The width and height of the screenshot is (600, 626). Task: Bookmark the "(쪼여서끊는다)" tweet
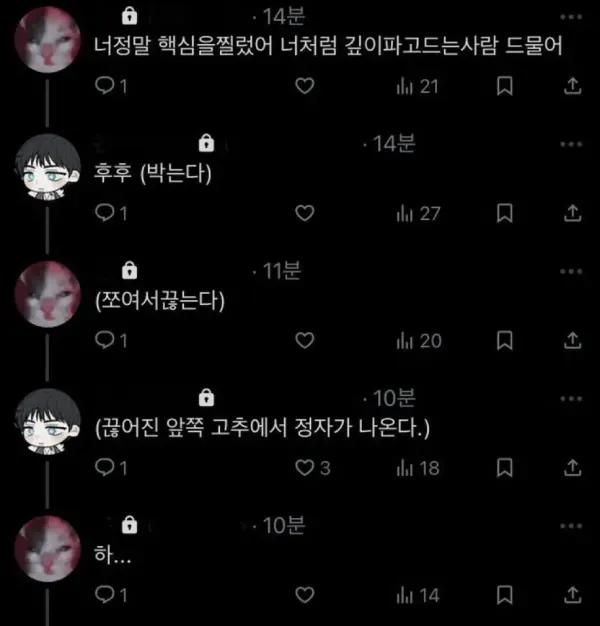click(x=505, y=341)
